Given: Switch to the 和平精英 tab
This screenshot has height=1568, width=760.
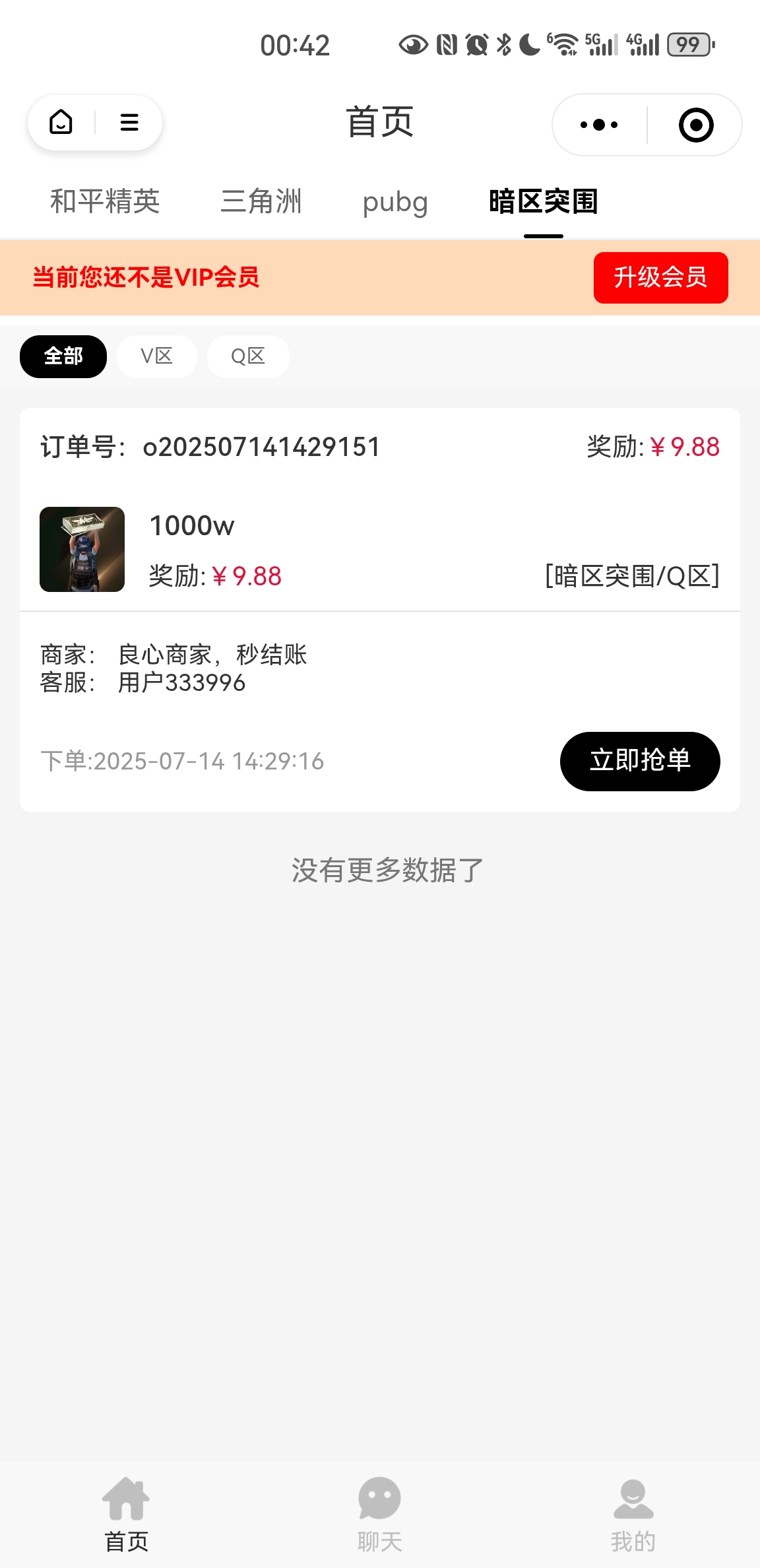Looking at the screenshot, I should (105, 203).
